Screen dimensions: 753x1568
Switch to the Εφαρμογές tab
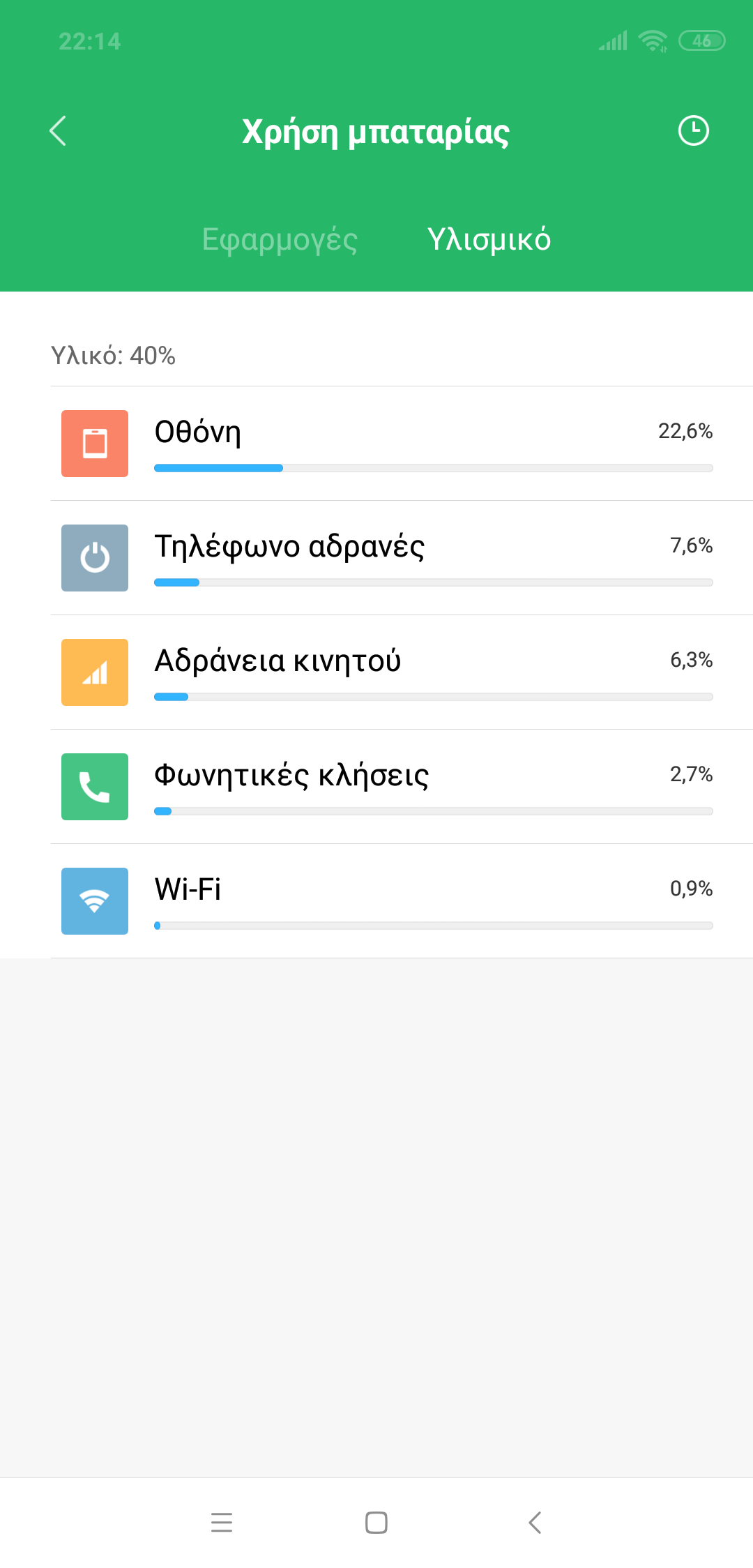point(280,239)
